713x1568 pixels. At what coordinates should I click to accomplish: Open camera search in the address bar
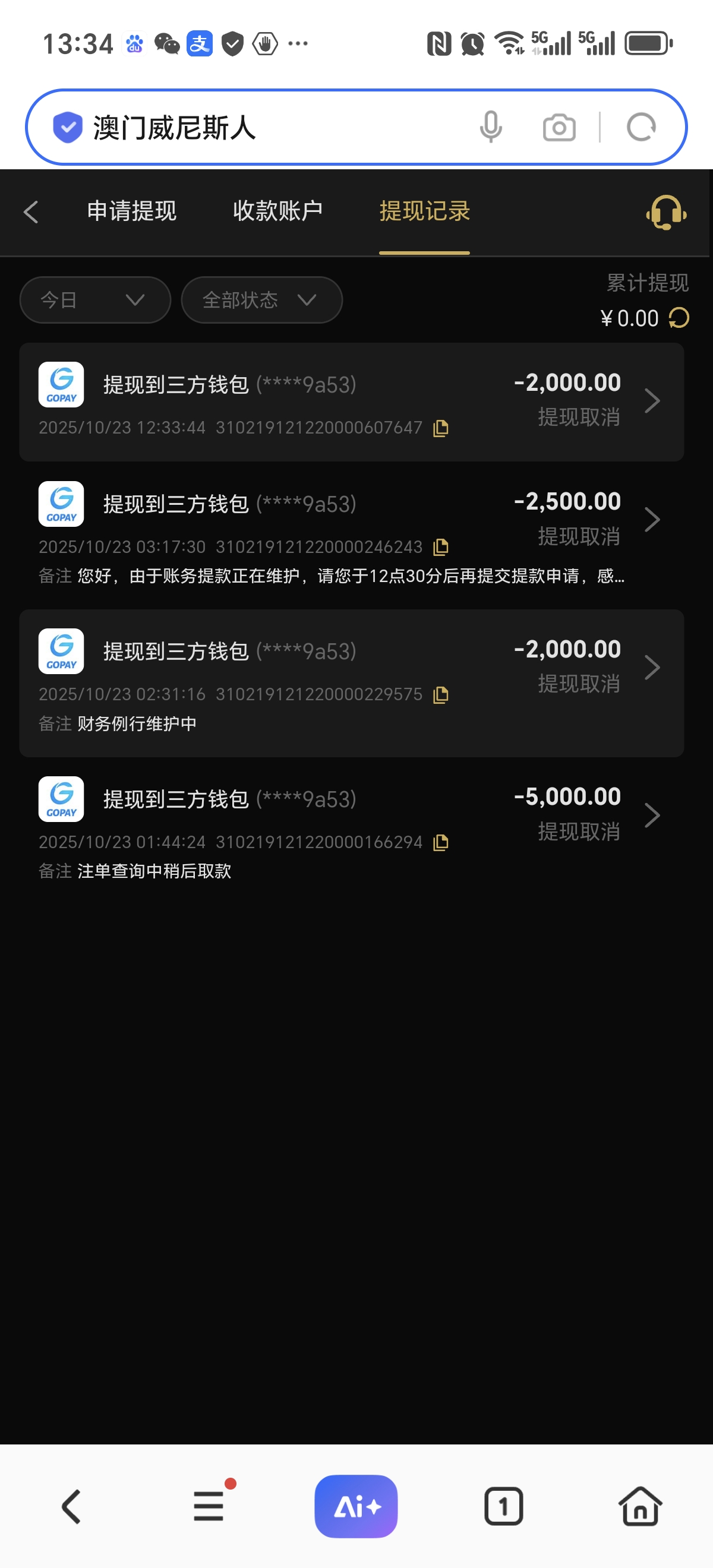coord(559,127)
